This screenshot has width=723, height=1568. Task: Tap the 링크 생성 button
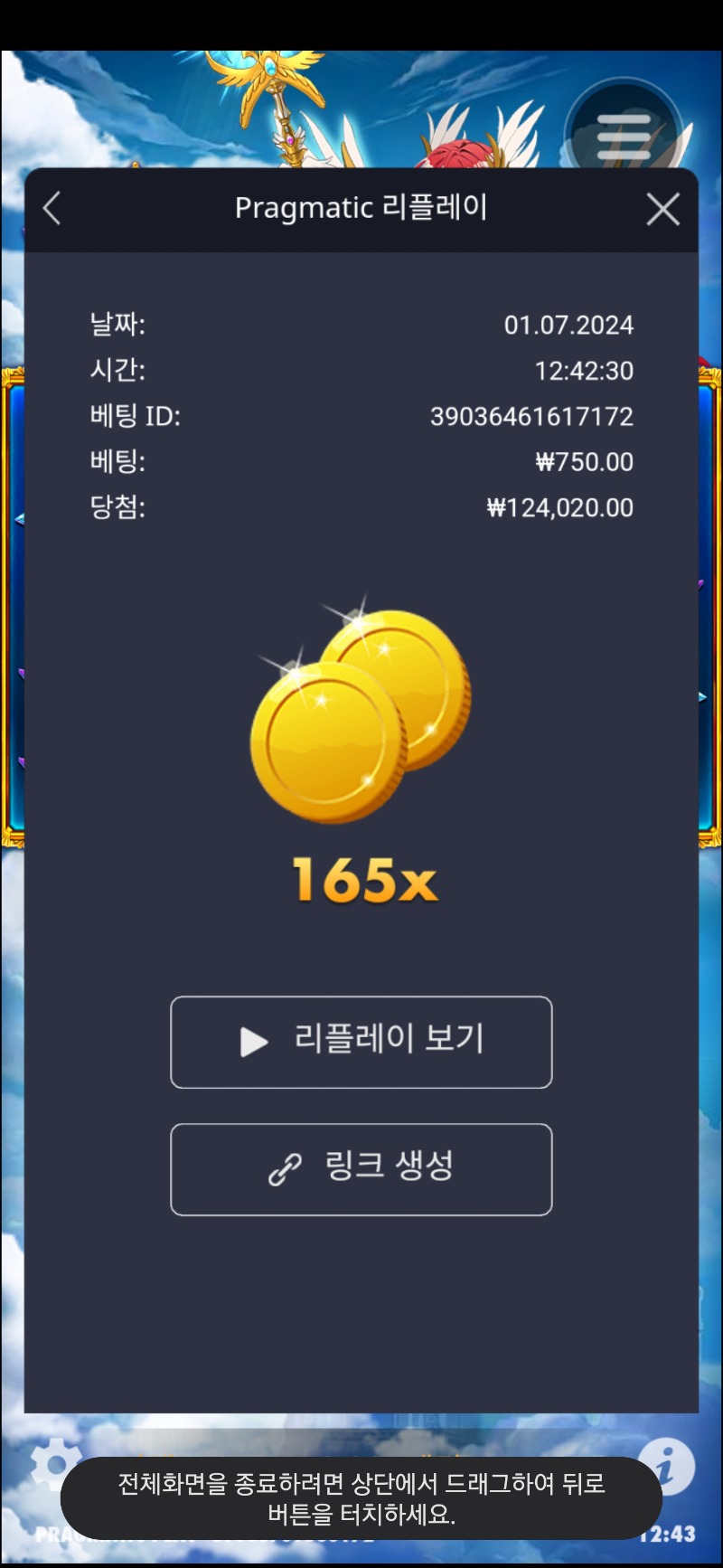coord(361,1169)
